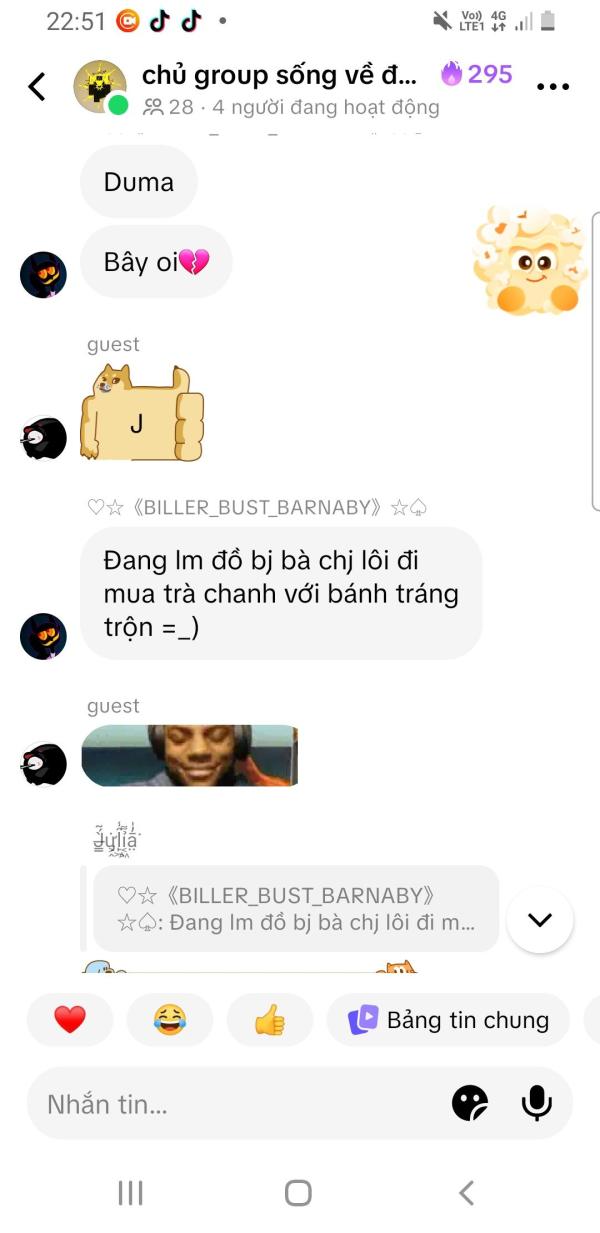Send the red heart quick reaction
The width and height of the screenshot is (600, 1233).
tap(70, 1020)
